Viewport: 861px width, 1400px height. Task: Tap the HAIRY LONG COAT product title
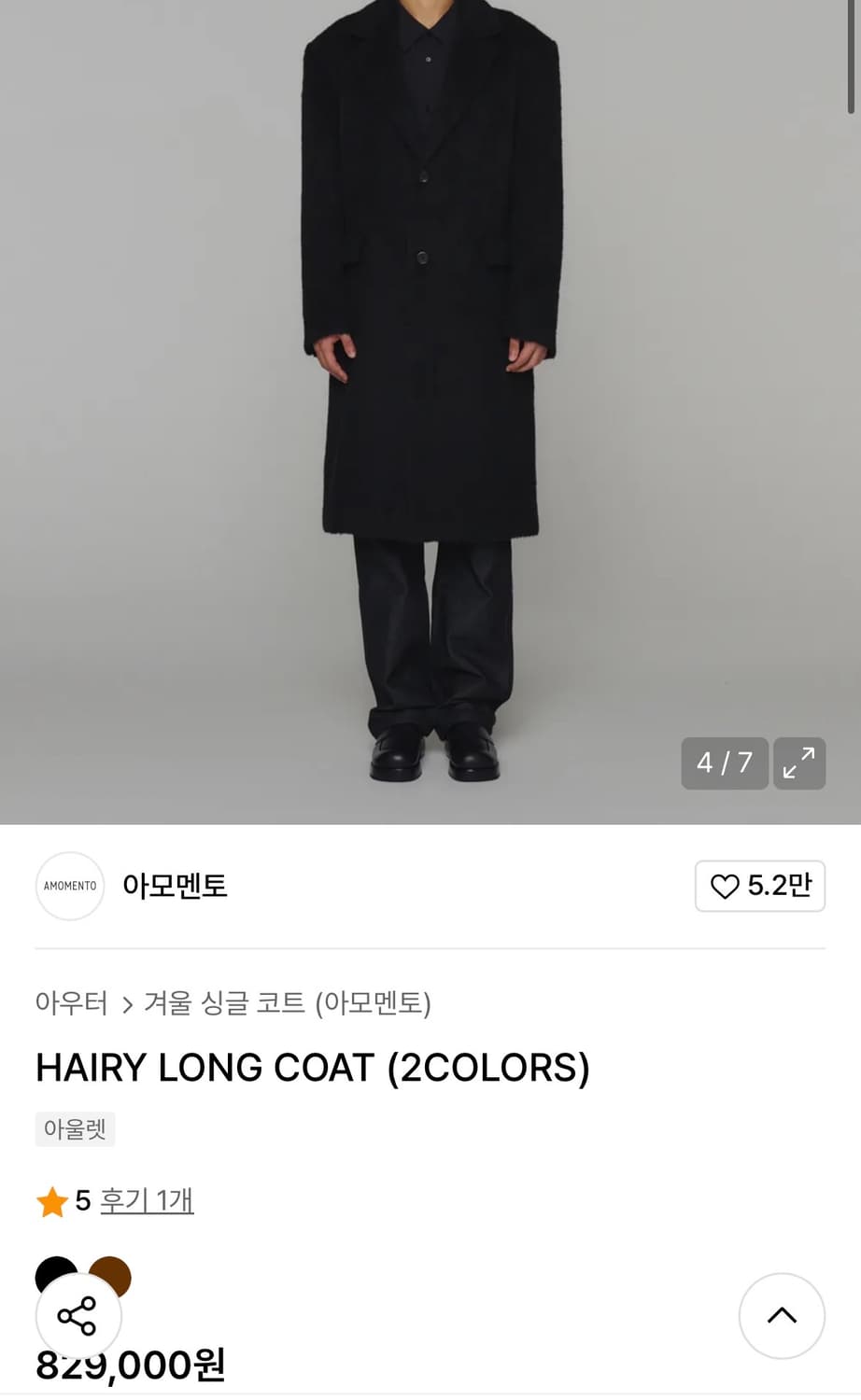[313, 1068]
